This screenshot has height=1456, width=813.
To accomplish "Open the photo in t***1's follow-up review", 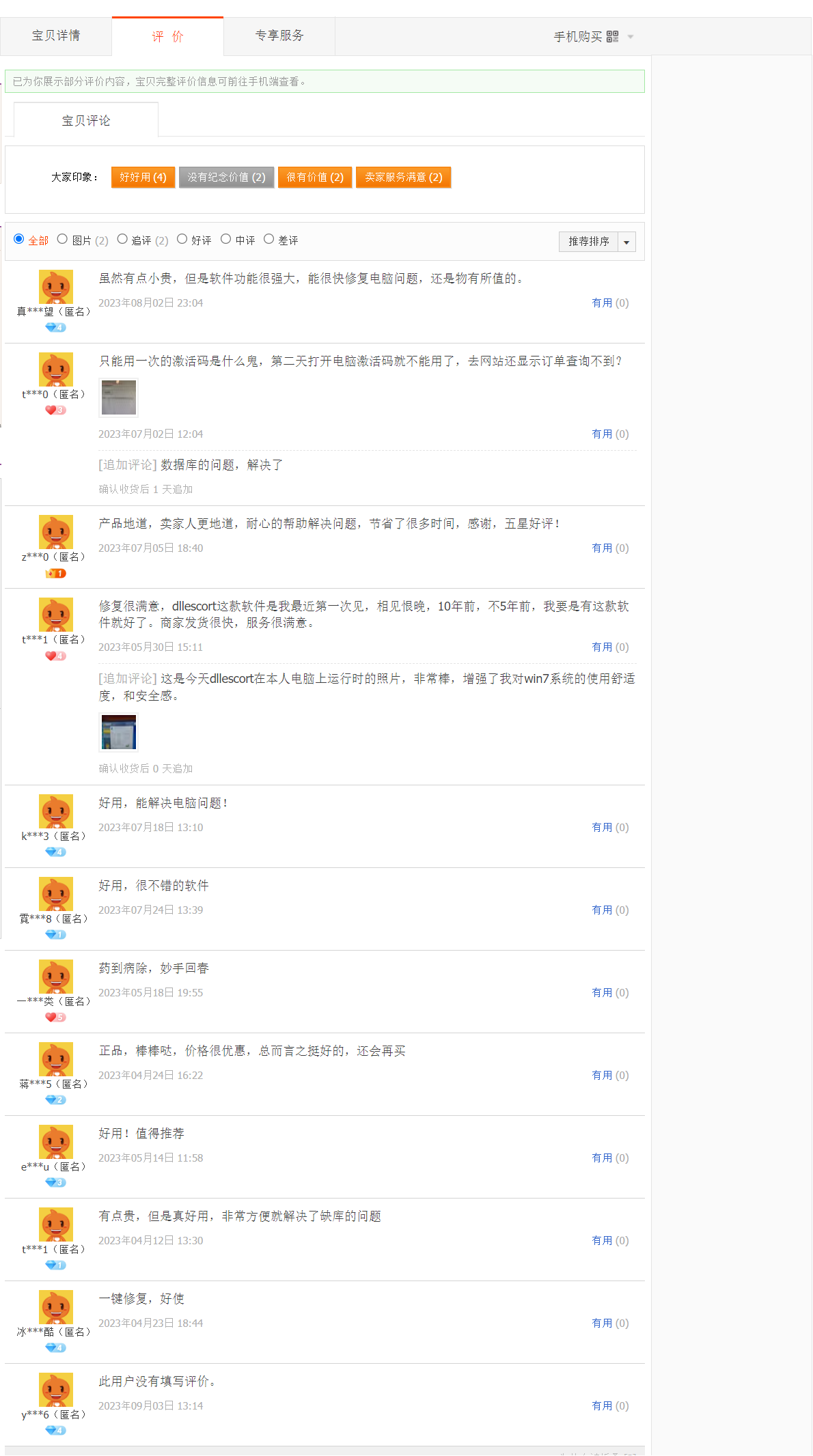I will pyautogui.click(x=119, y=732).
